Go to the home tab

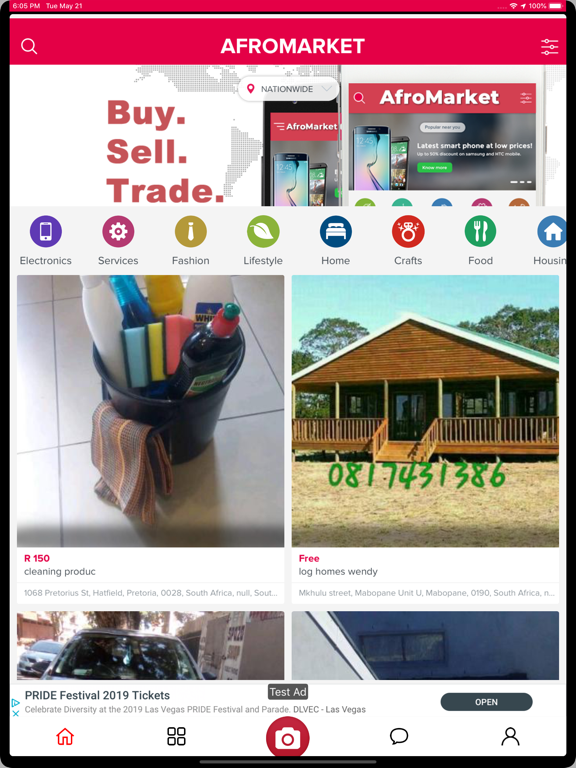tap(65, 736)
